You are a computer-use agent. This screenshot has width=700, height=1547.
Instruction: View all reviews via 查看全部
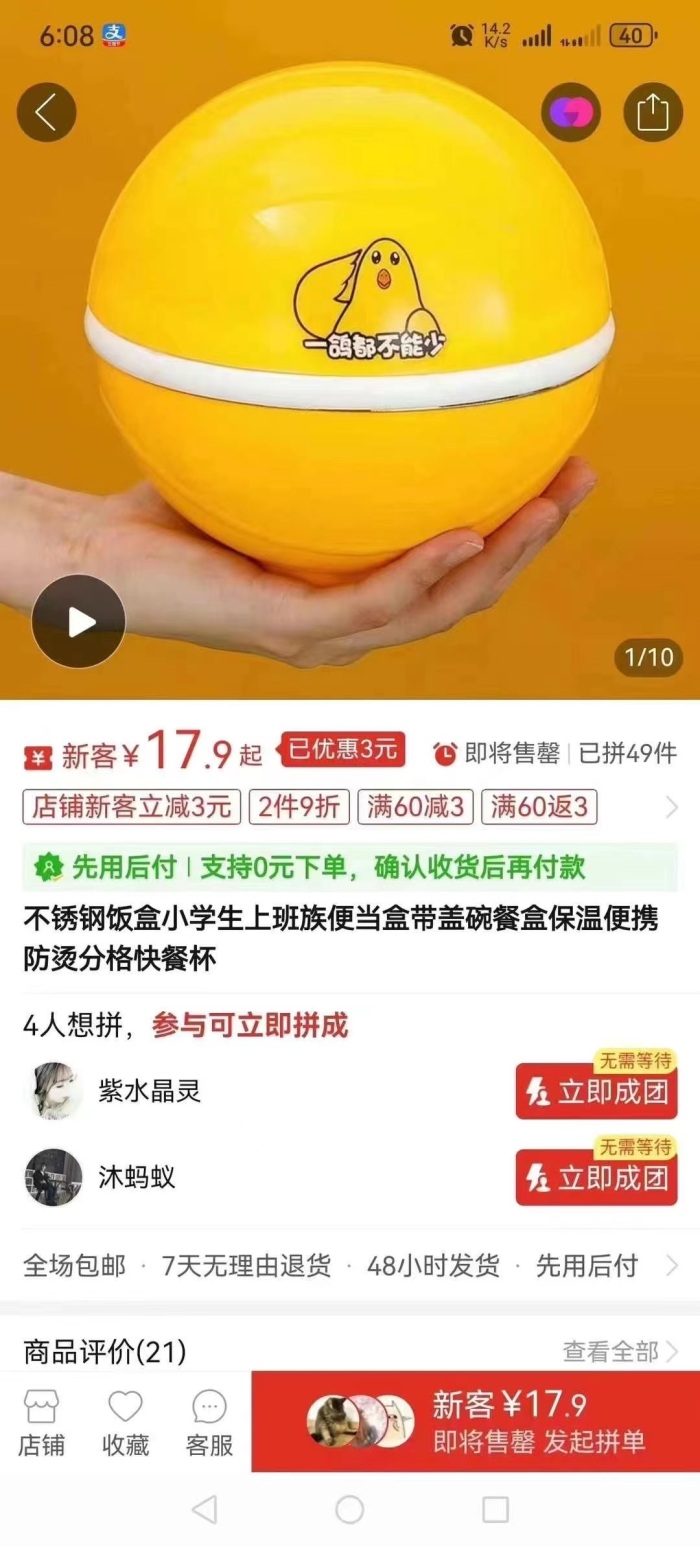point(620,1352)
